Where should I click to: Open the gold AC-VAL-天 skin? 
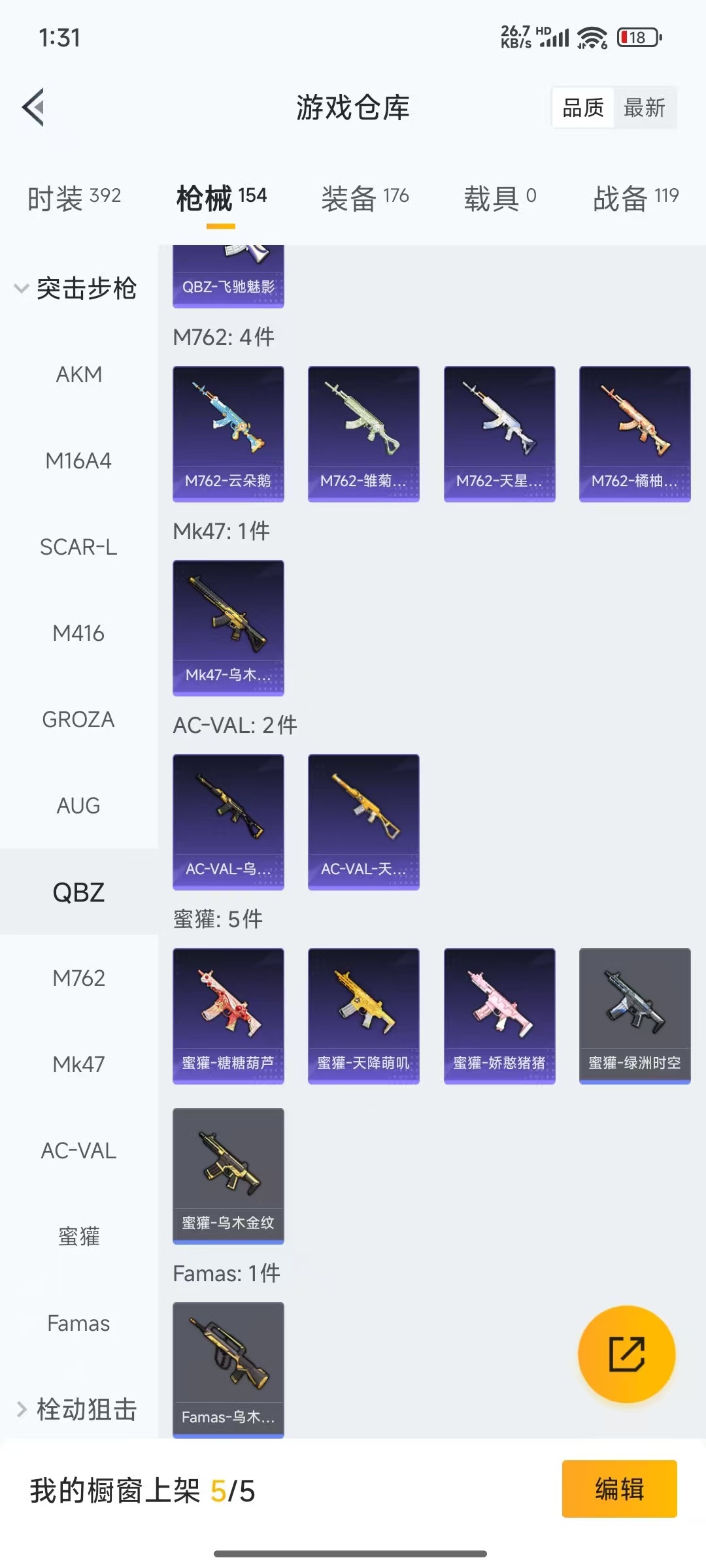coord(363,822)
